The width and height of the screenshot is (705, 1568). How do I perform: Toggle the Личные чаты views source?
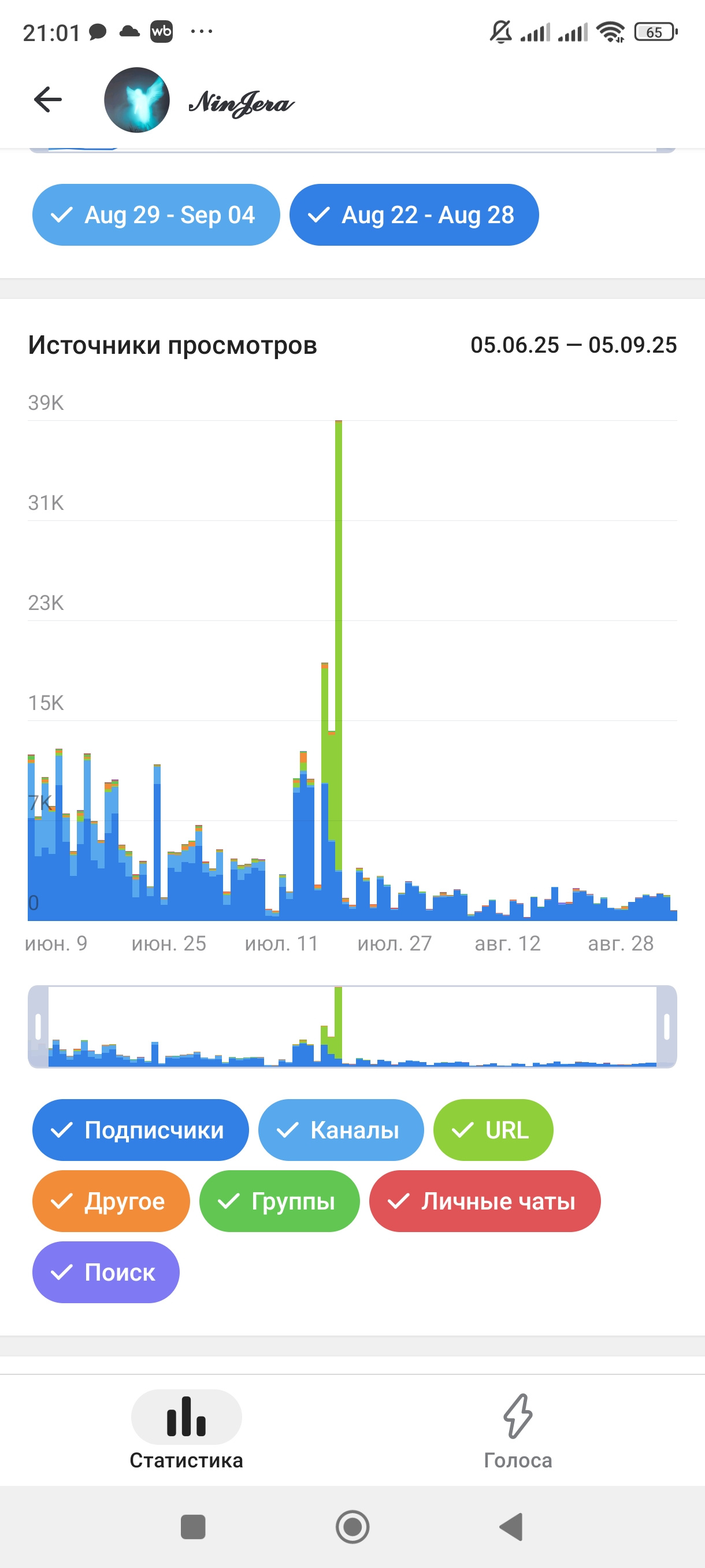(x=484, y=1201)
